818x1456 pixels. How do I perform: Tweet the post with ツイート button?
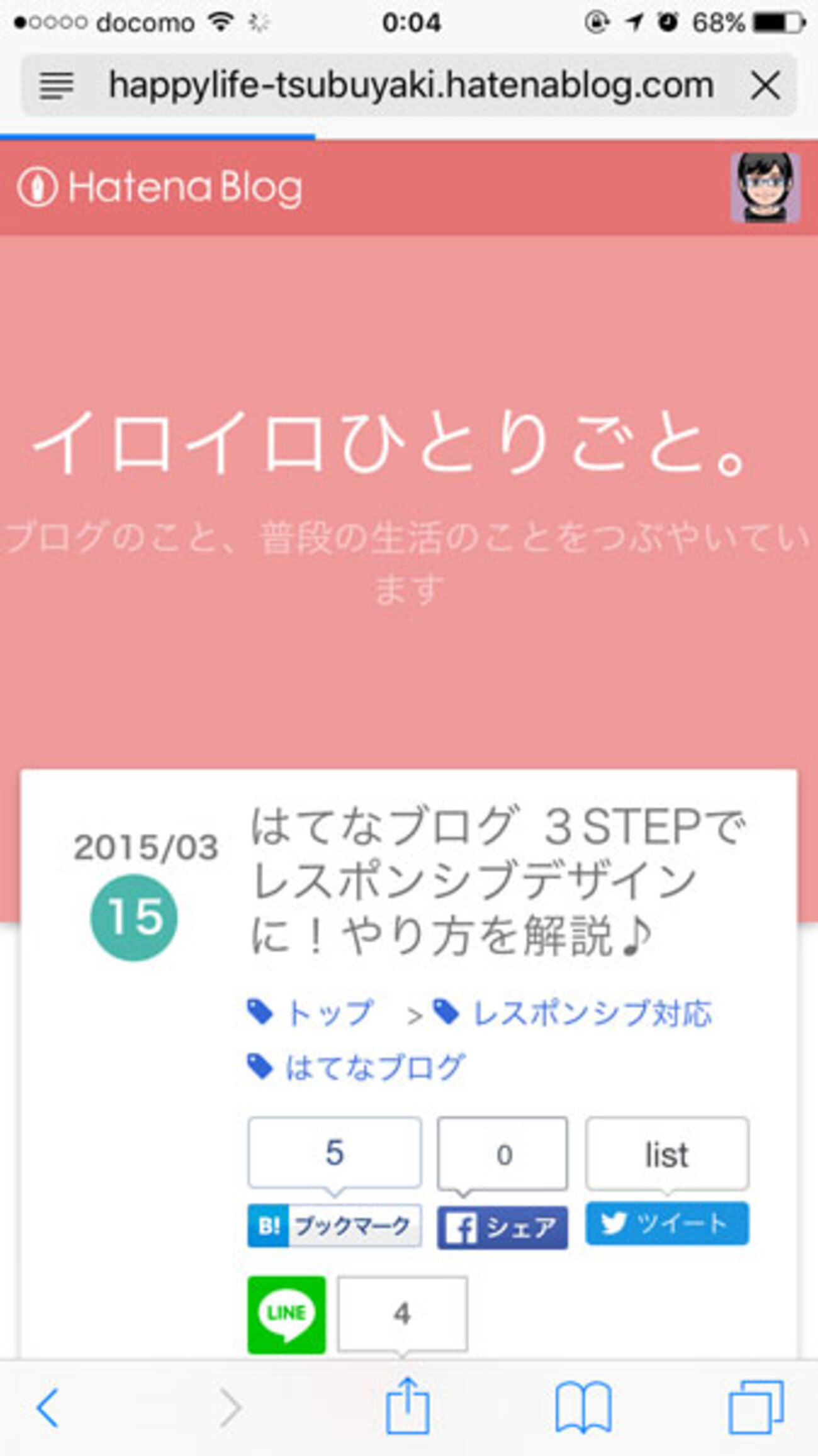[x=667, y=1223]
